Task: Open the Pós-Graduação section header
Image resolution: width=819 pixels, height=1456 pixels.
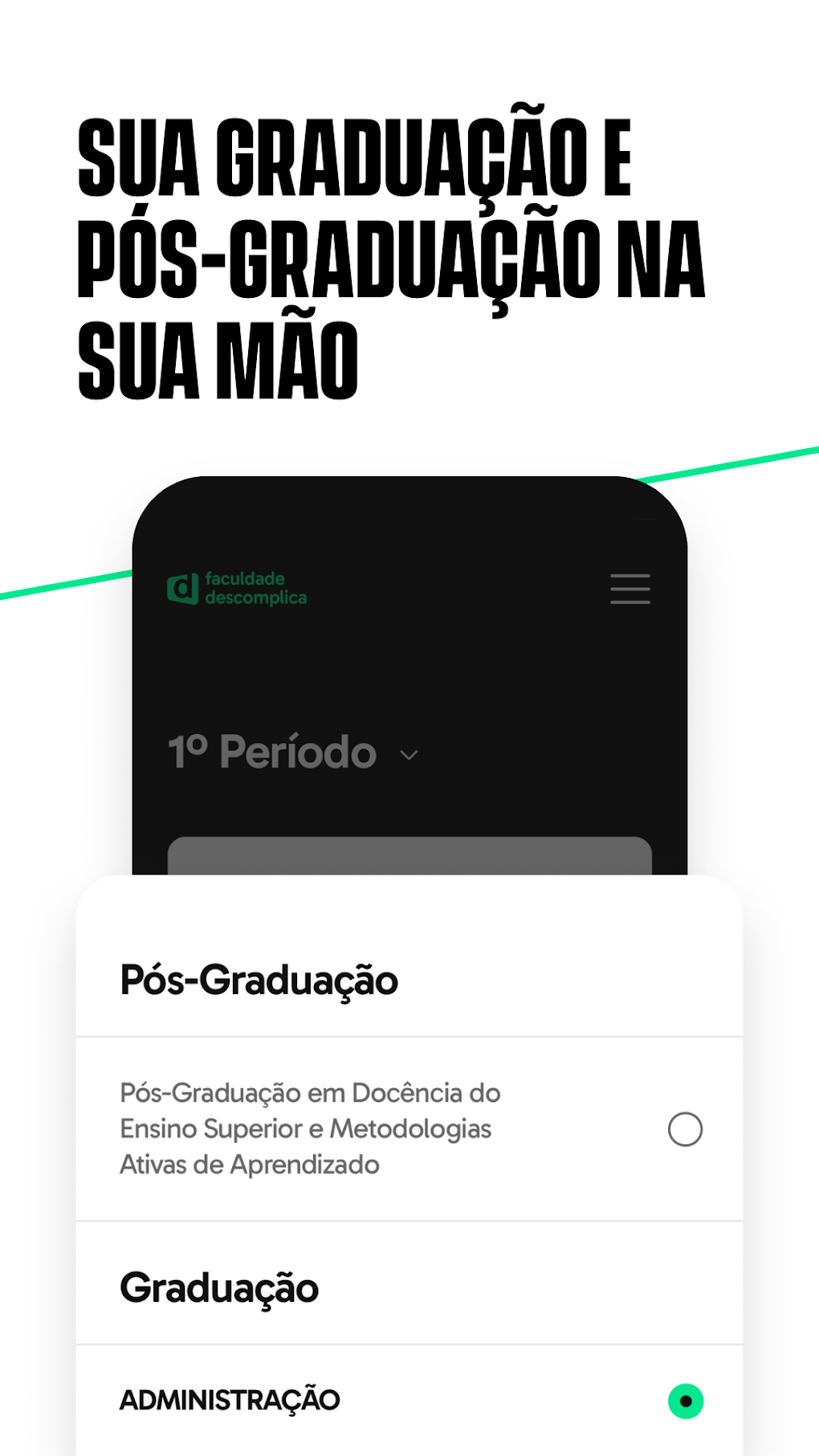Action: (x=259, y=981)
